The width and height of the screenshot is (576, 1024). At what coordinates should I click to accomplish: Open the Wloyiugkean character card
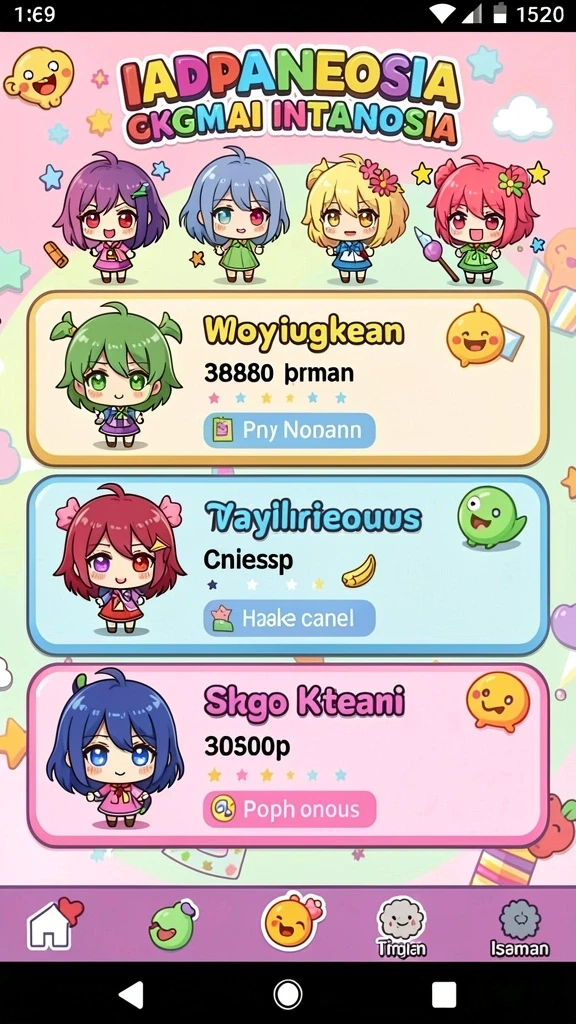coord(288,378)
